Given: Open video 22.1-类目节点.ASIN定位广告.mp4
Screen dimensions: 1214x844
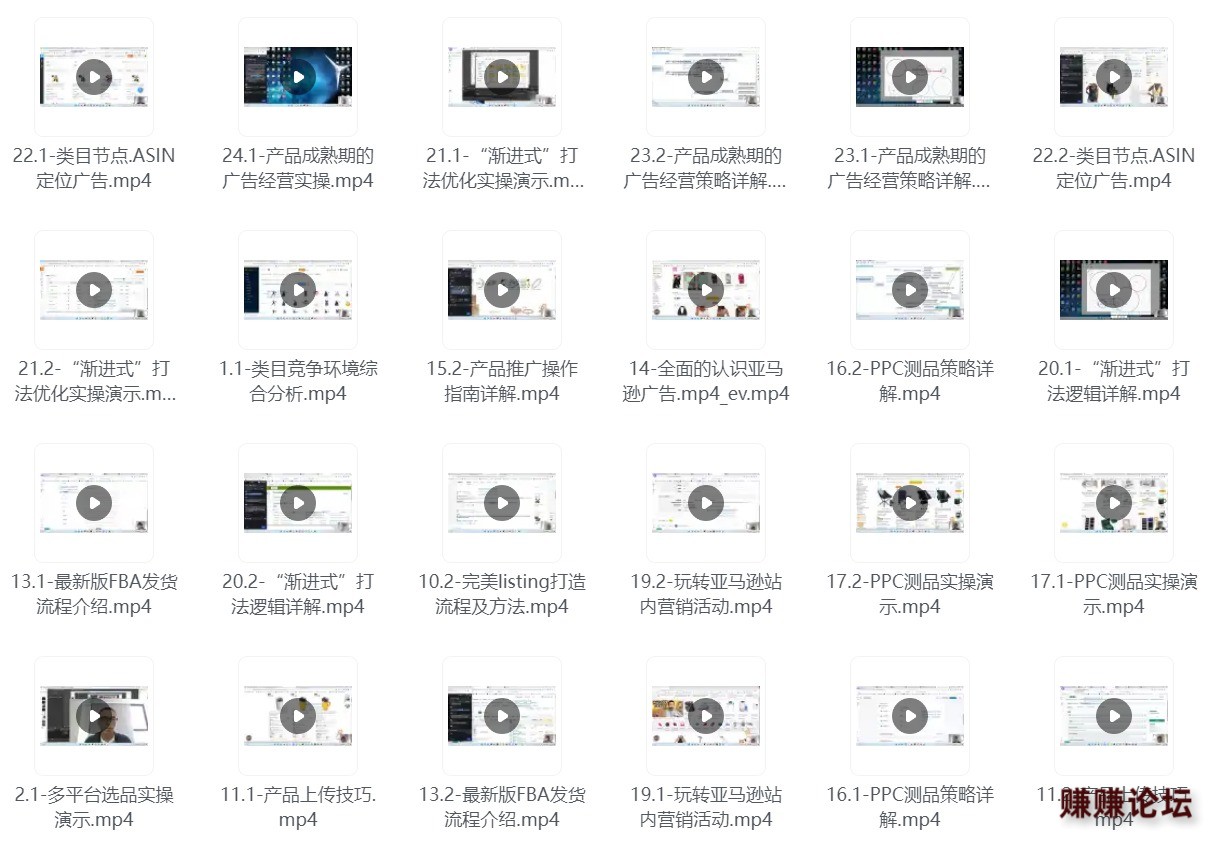Looking at the screenshot, I should [94, 77].
